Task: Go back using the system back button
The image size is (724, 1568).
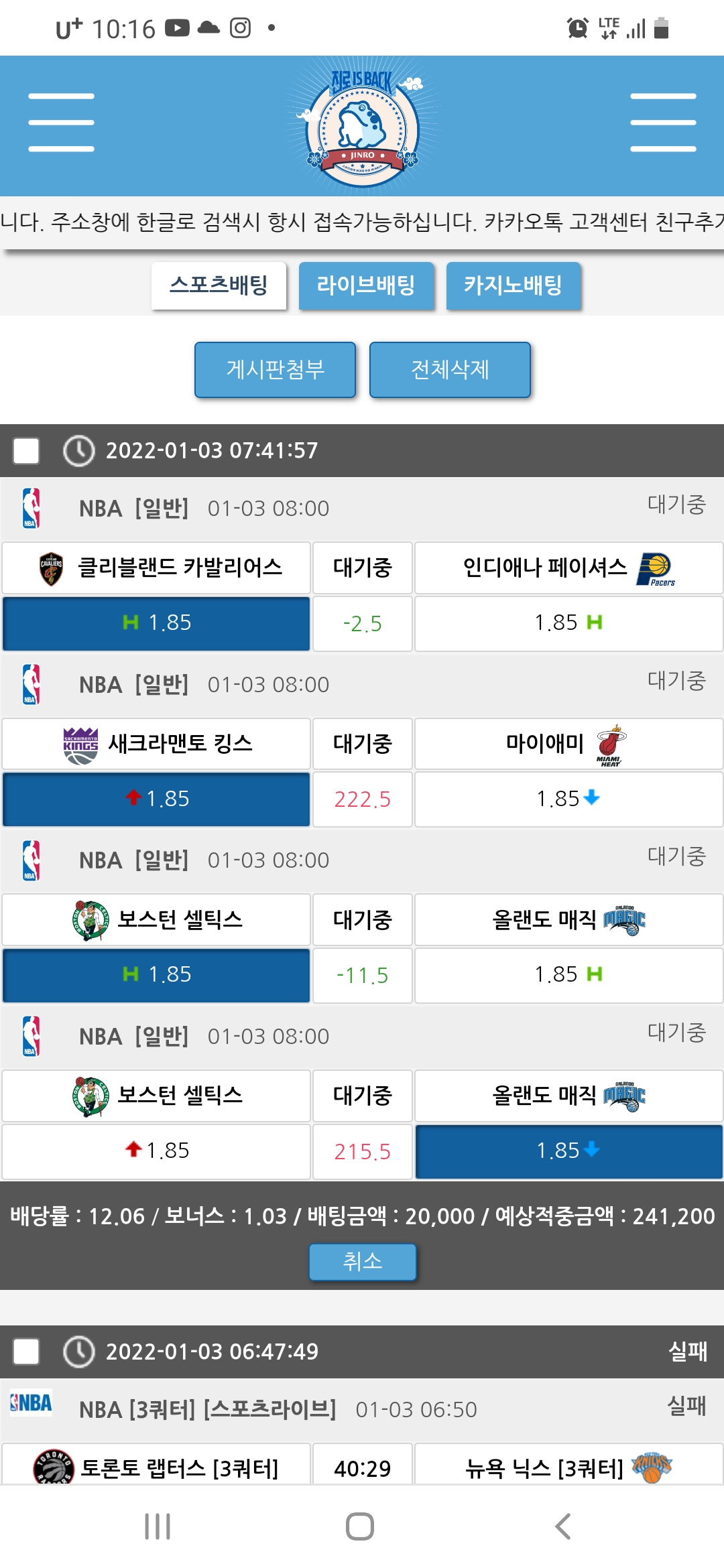Action: (563, 1526)
